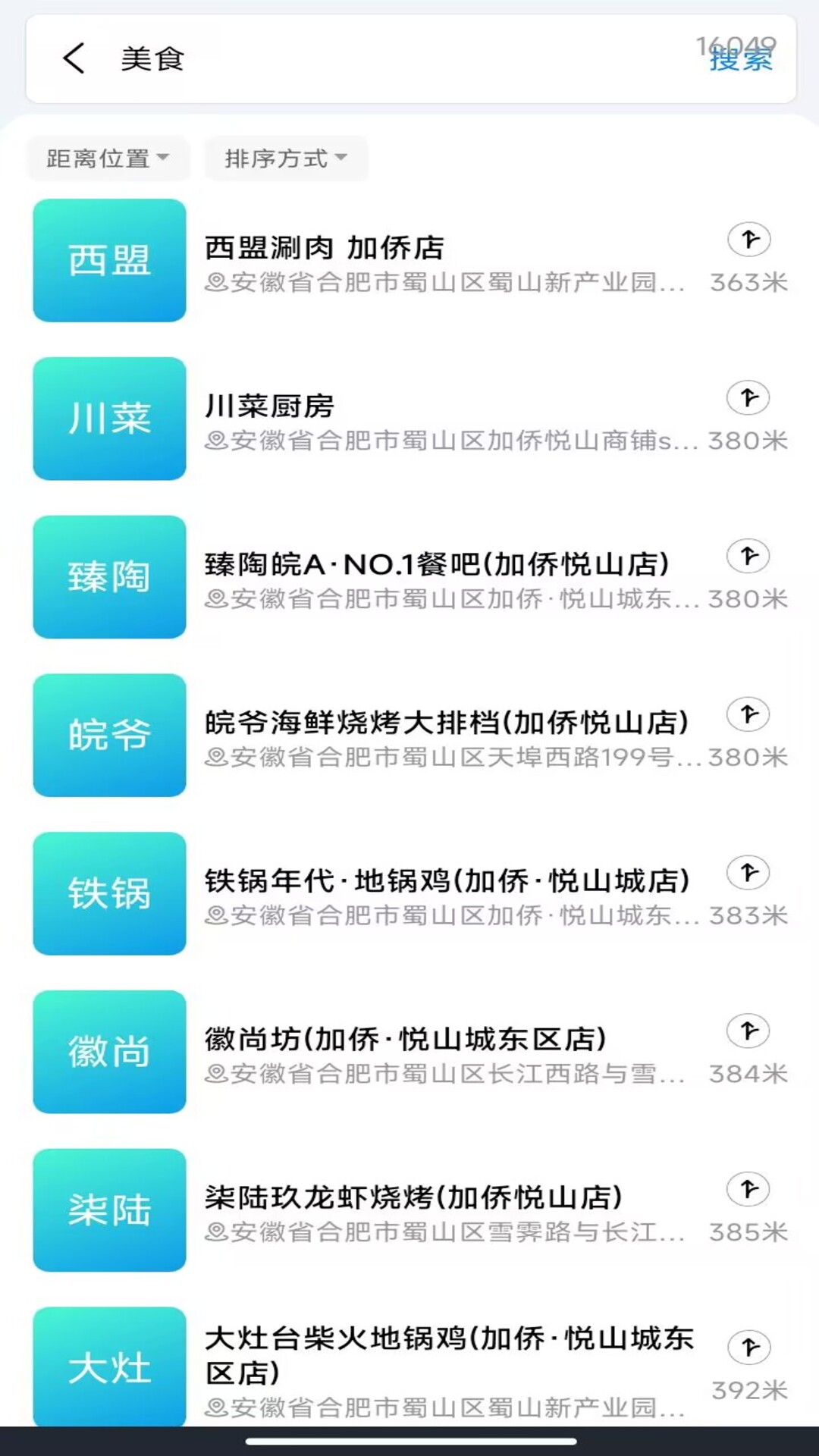Open the 皖爷 restaurant thumbnail
Viewport: 819px width, 1456px height.
click(108, 734)
